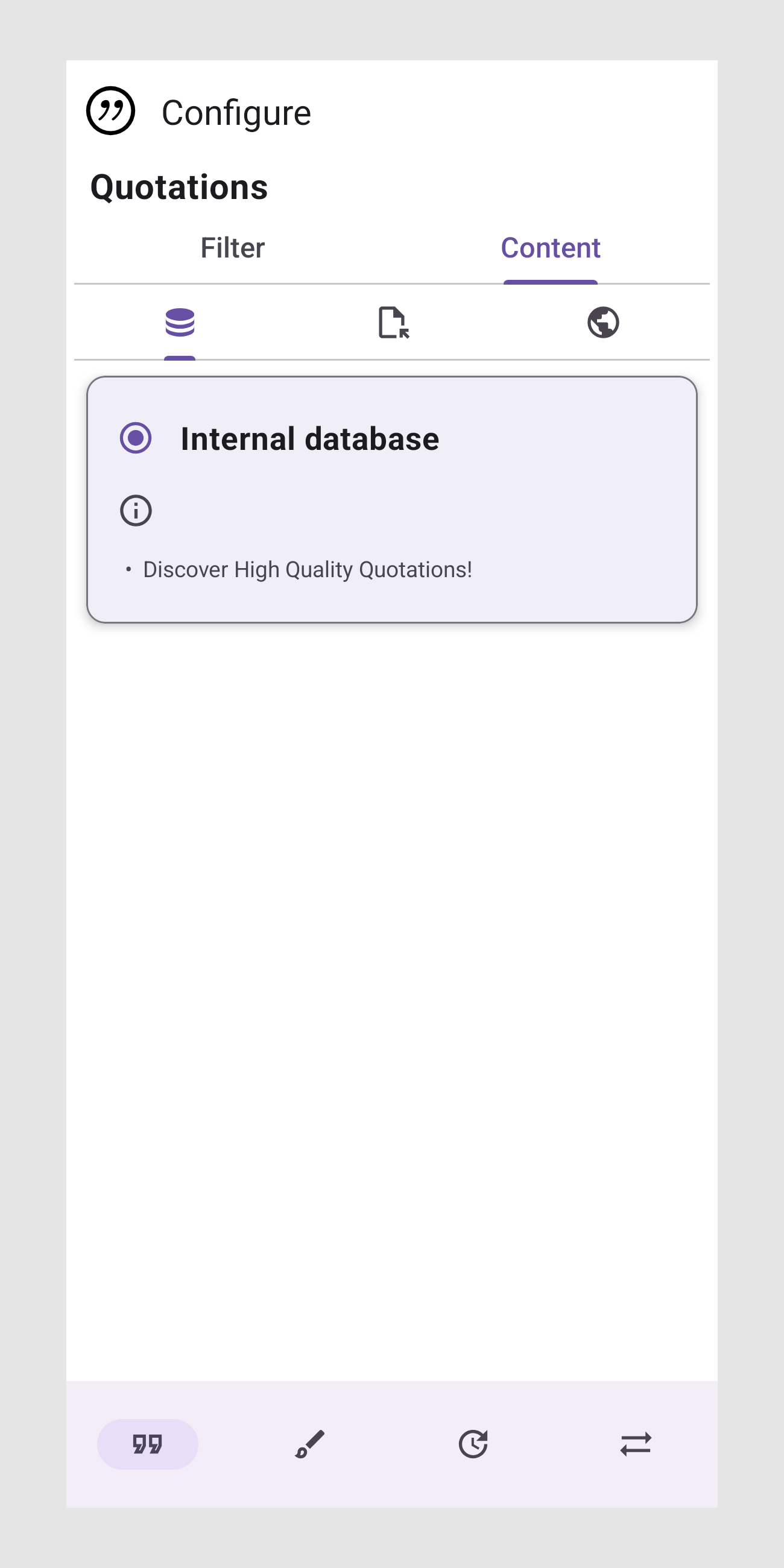
Task: Open the internal database sub-tab
Action: 180,323
